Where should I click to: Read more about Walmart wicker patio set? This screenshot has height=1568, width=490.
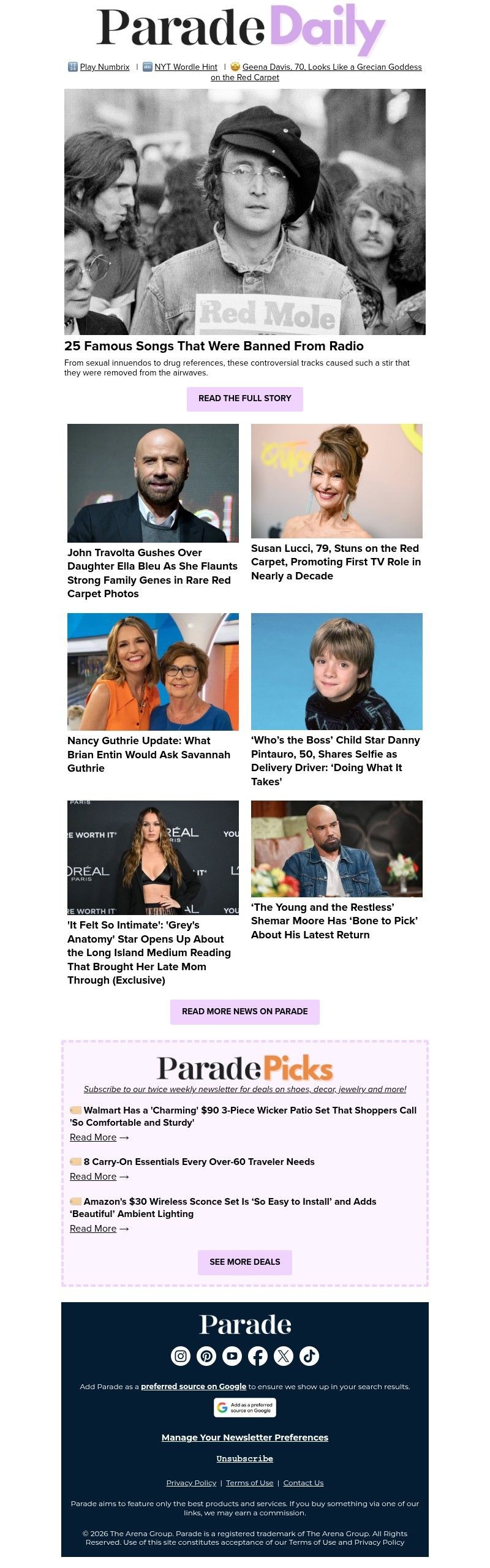click(x=93, y=1137)
